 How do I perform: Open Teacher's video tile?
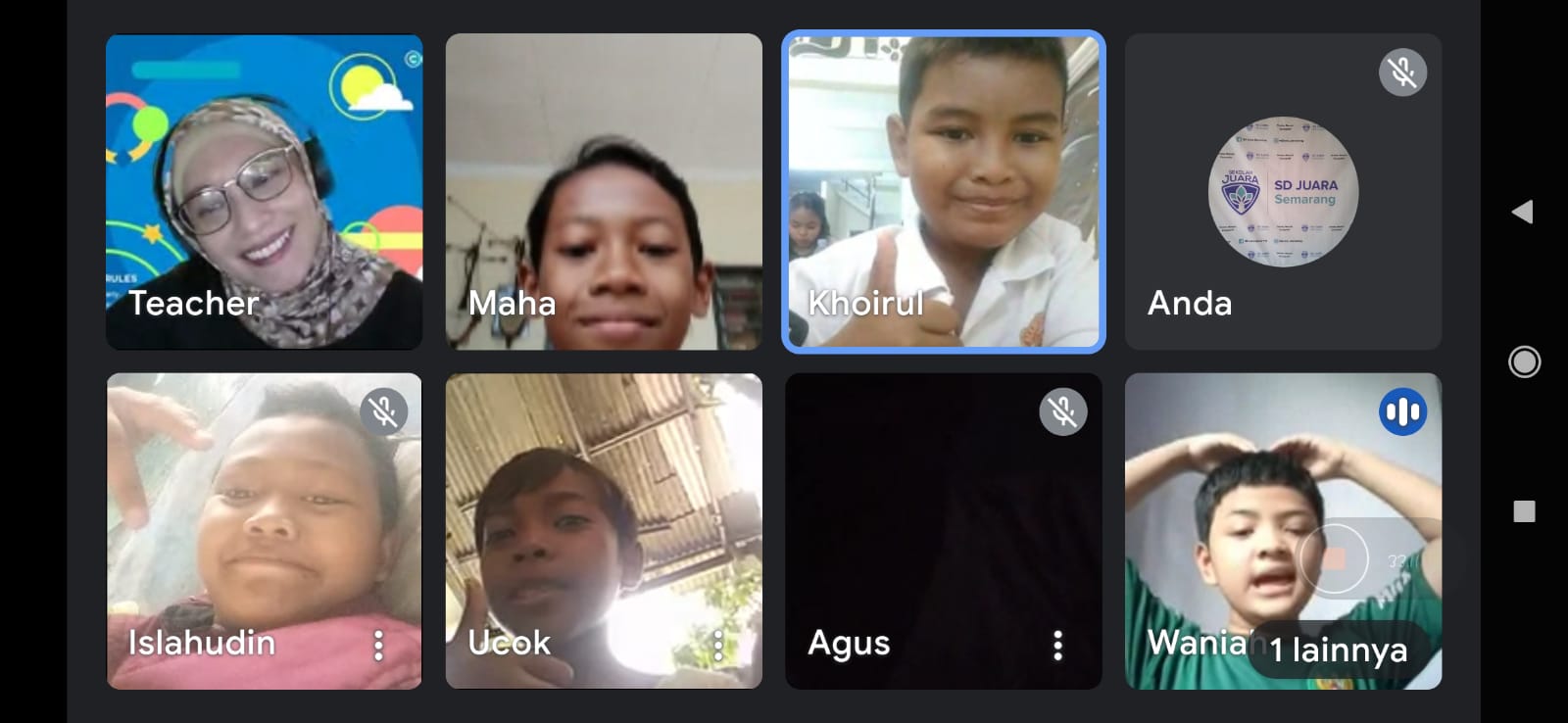(264, 192)
